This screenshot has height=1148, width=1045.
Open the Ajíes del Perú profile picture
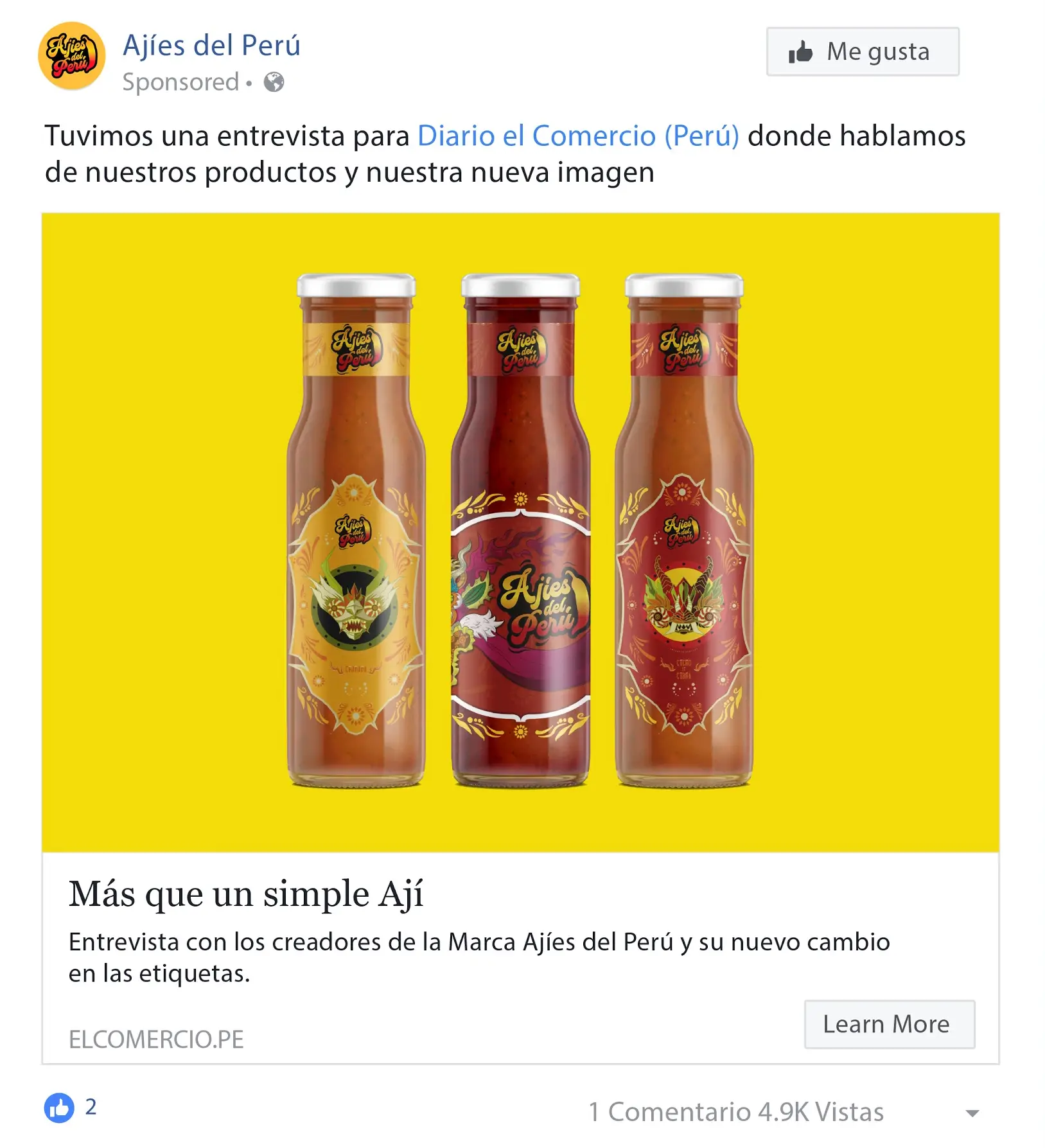pos(71,56)
